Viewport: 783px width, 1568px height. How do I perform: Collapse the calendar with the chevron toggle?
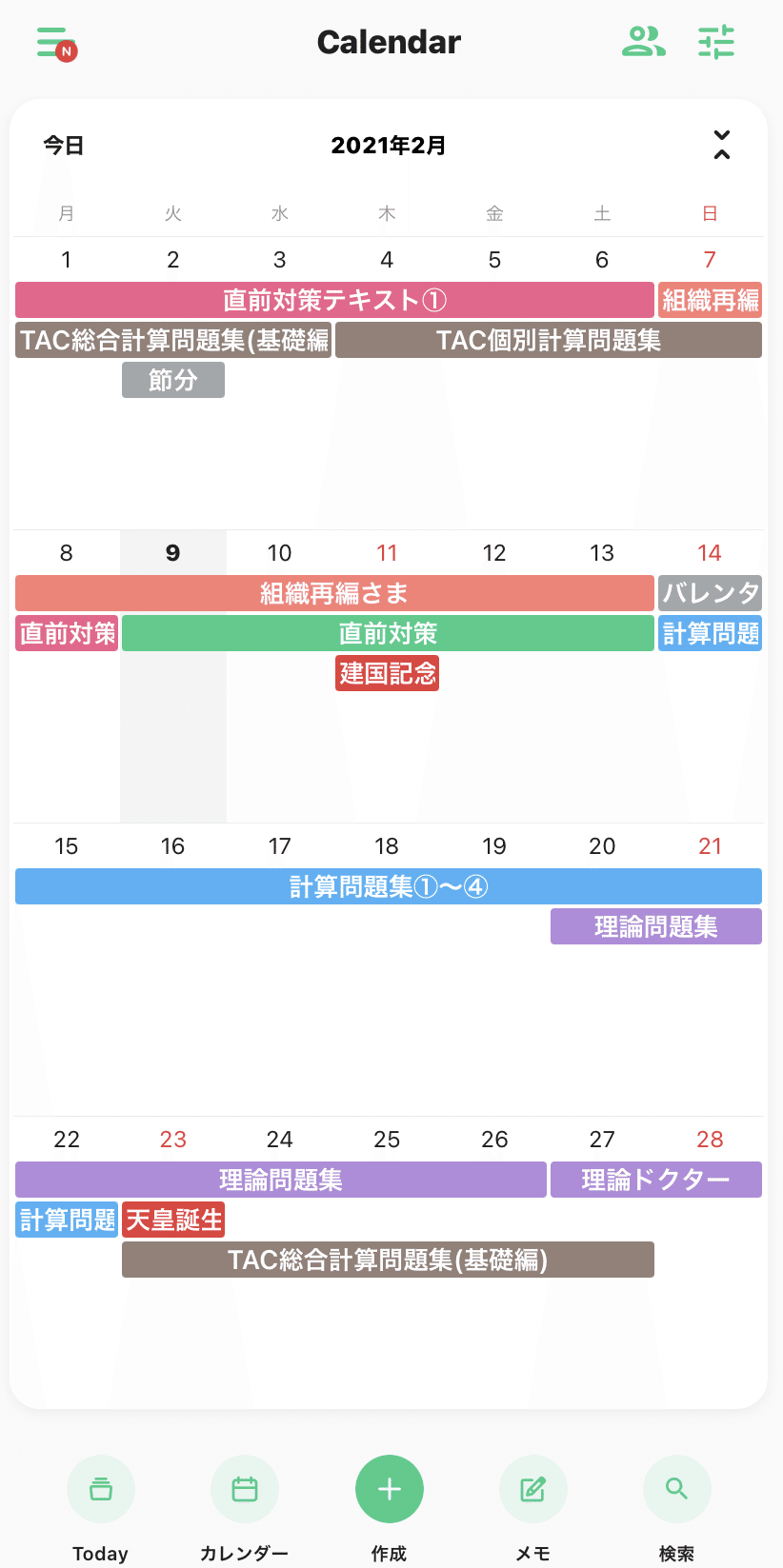[722, 145]
